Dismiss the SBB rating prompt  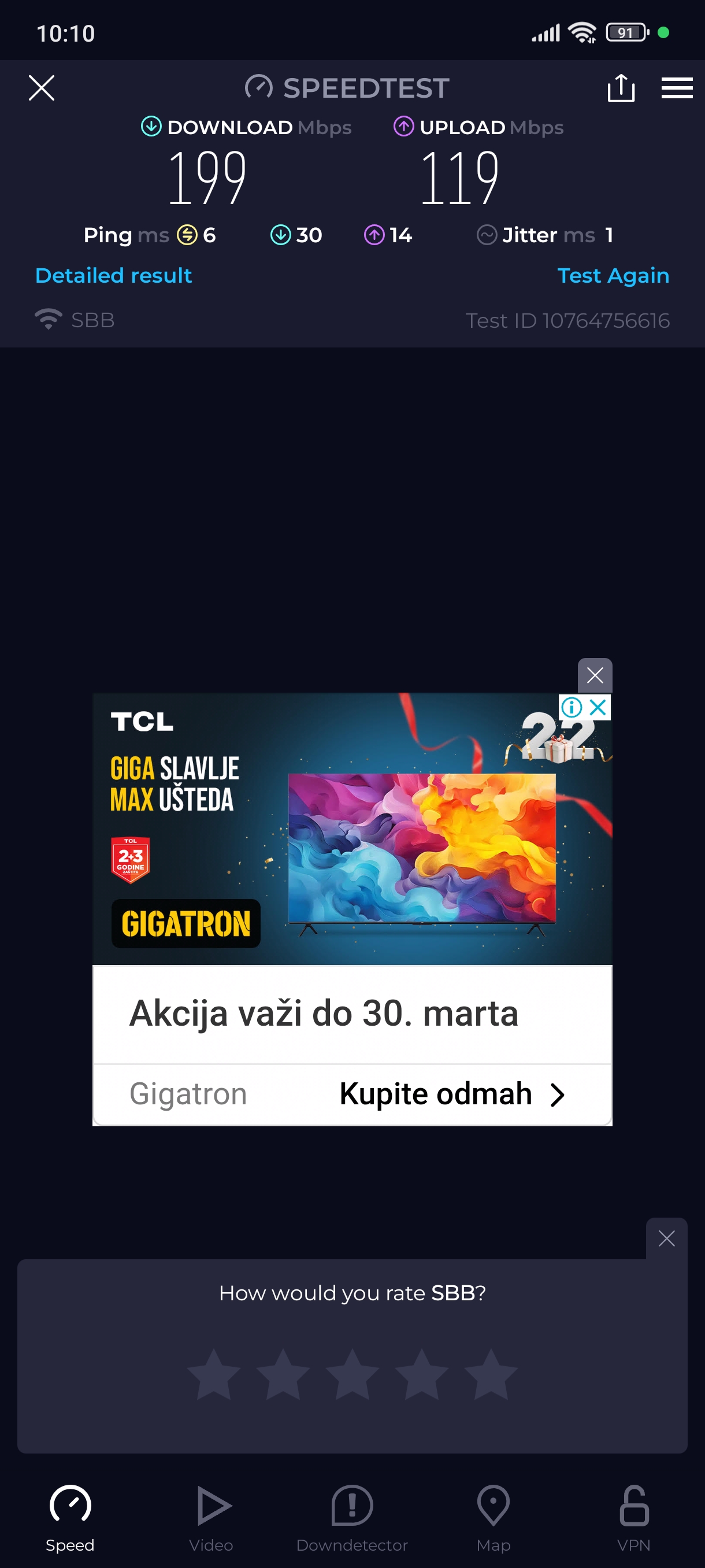click(666, 1238)
